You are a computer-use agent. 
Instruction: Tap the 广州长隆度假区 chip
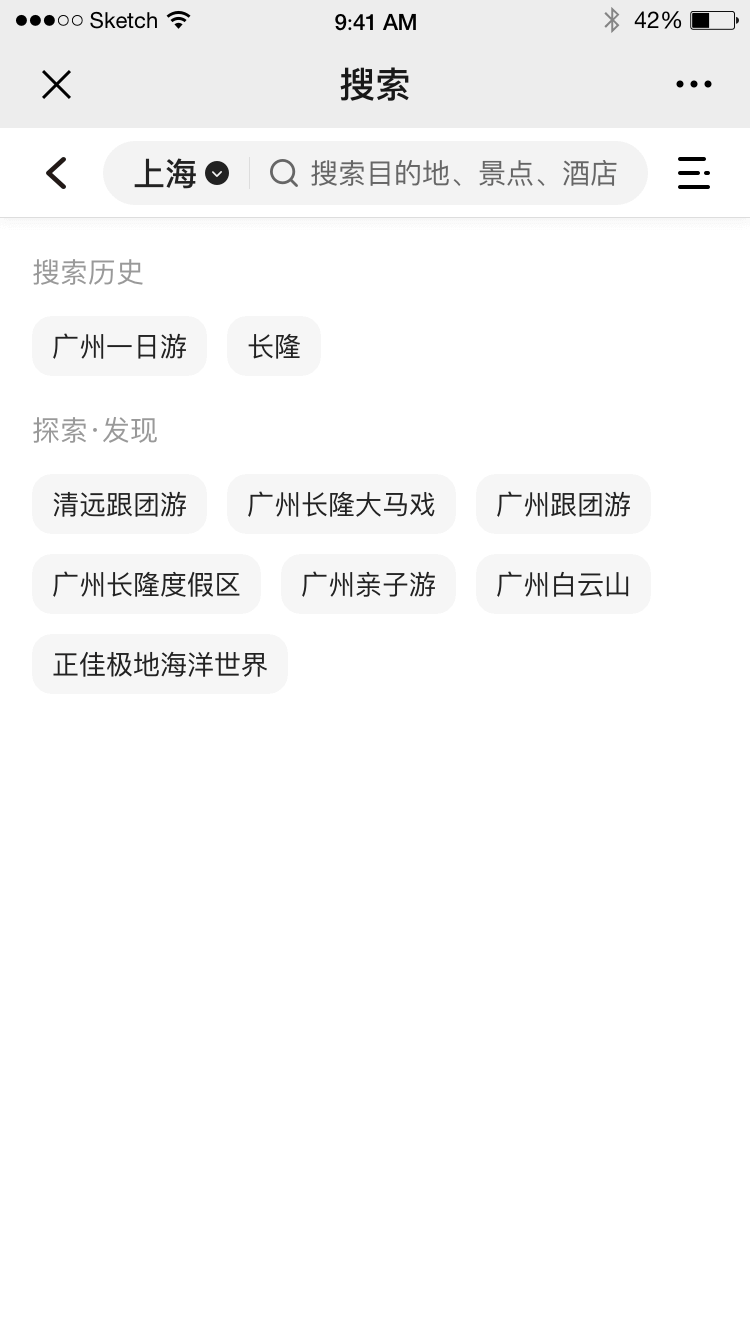[x=146, y=584]
